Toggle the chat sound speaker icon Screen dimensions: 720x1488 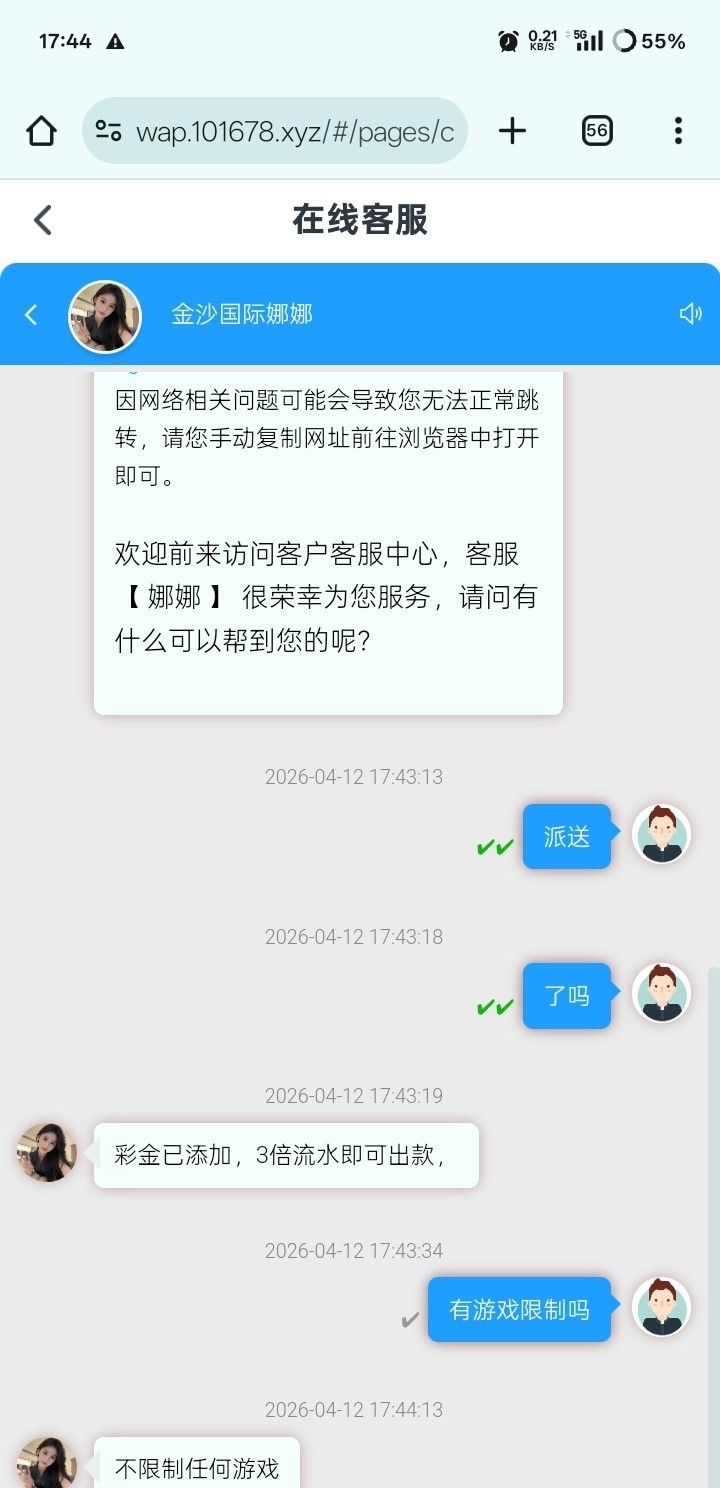tap(690, 314)
